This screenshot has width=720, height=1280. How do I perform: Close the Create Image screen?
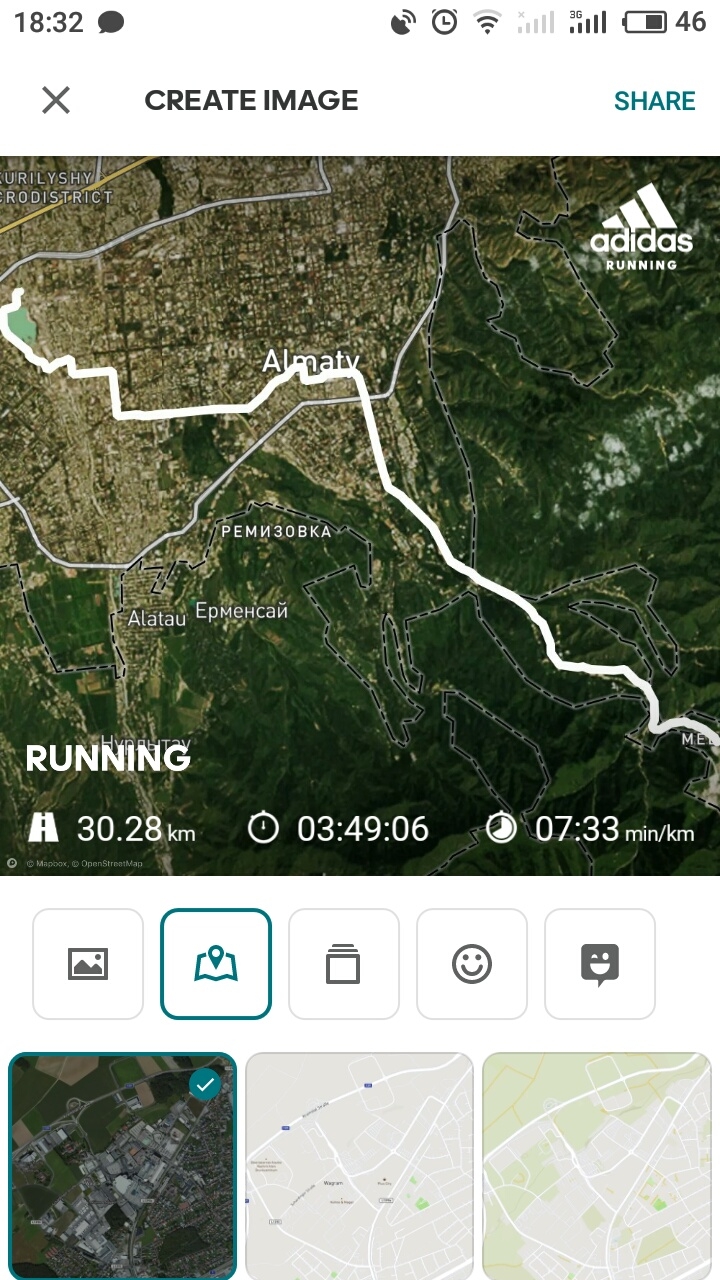click(x=56, y=100)
